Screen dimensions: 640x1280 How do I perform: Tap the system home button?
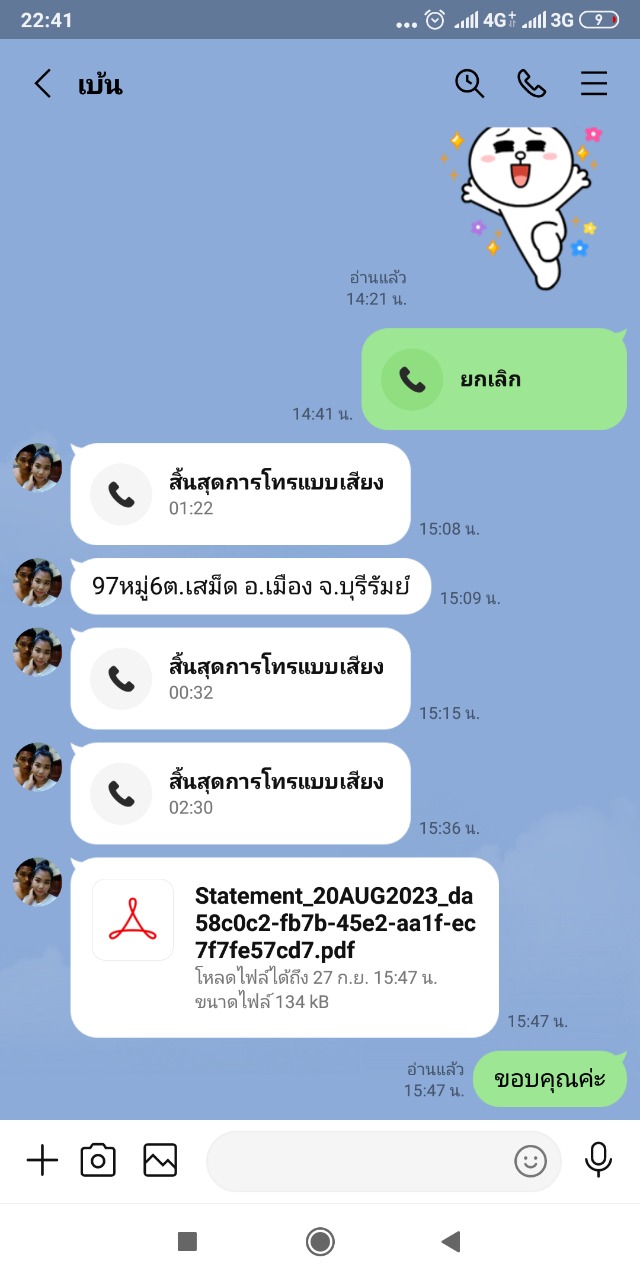tap(320, 1242)
